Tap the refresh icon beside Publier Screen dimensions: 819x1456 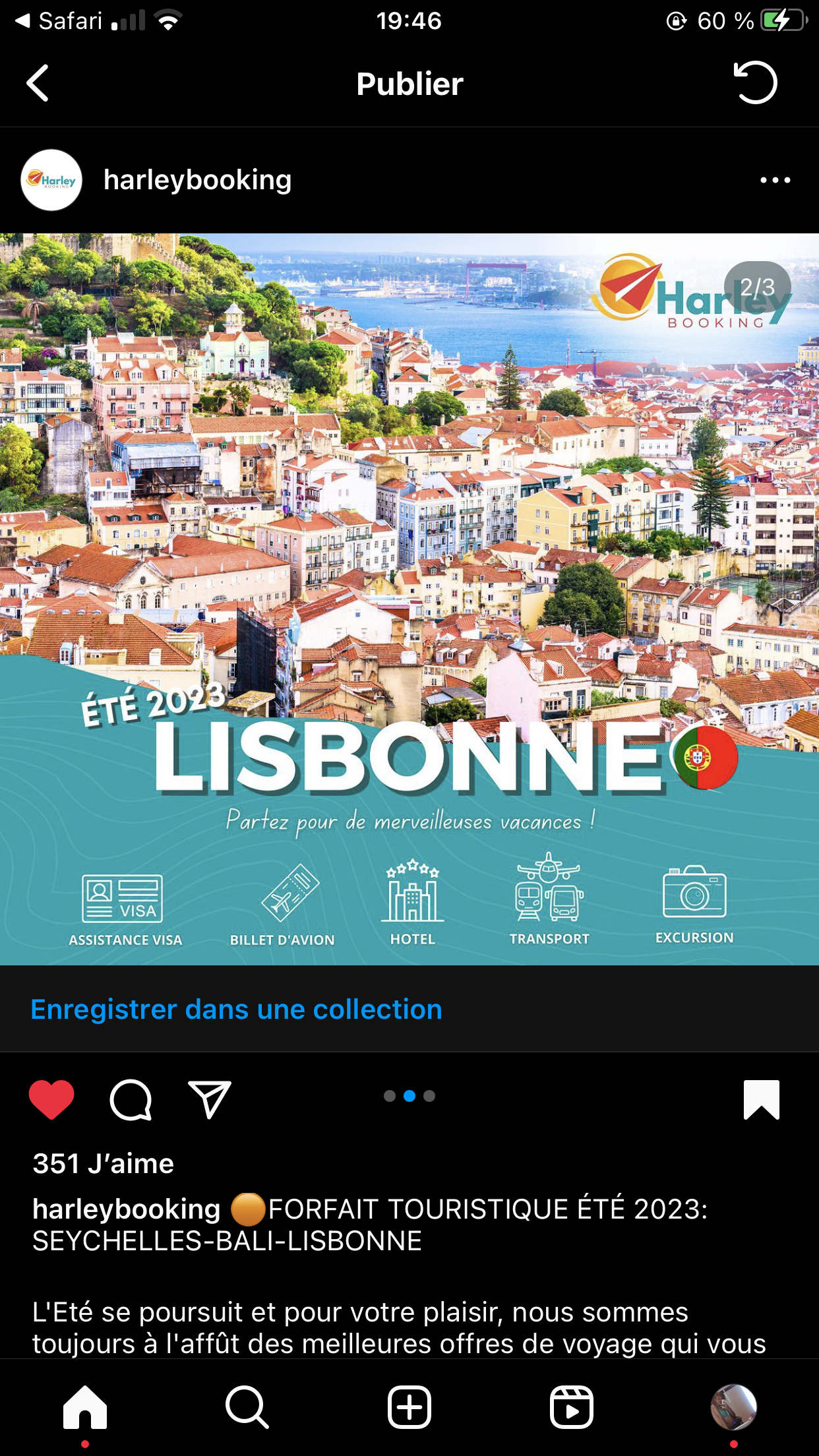(756, 82)
